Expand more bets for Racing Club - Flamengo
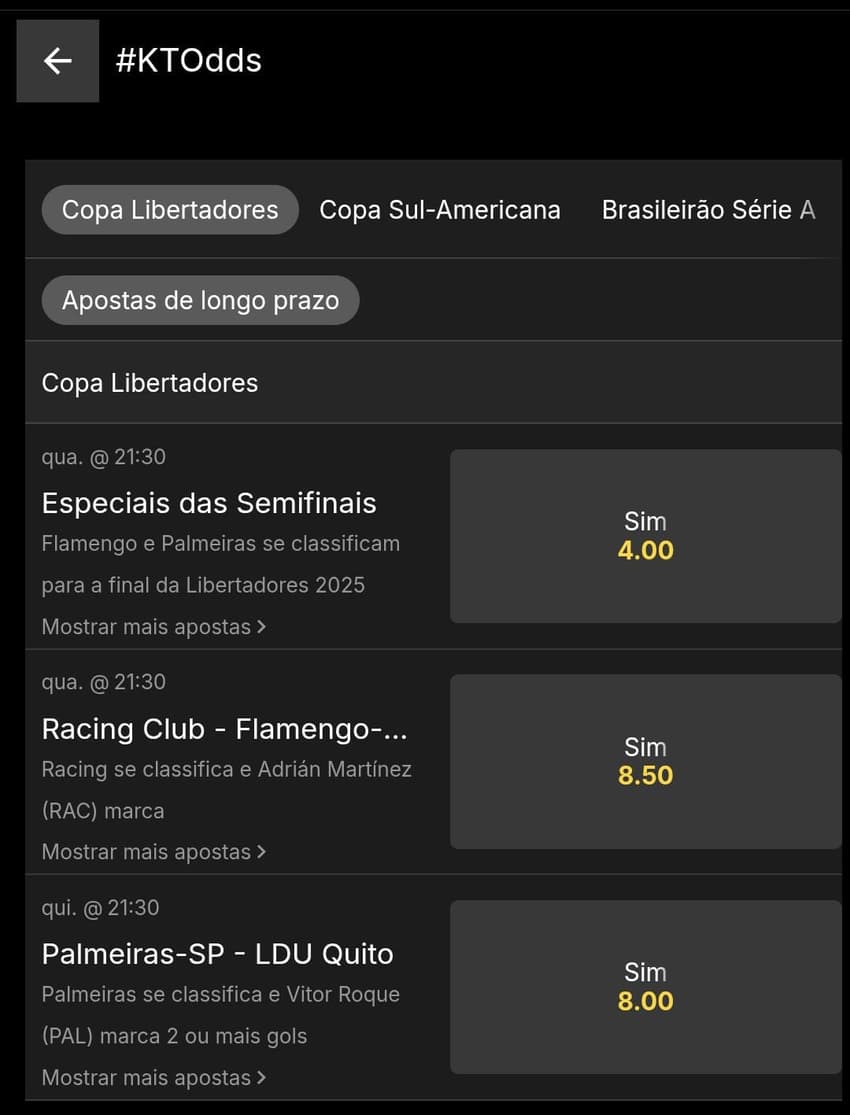This screenshot has width=850, height=1115. click(x=145, y=852)
